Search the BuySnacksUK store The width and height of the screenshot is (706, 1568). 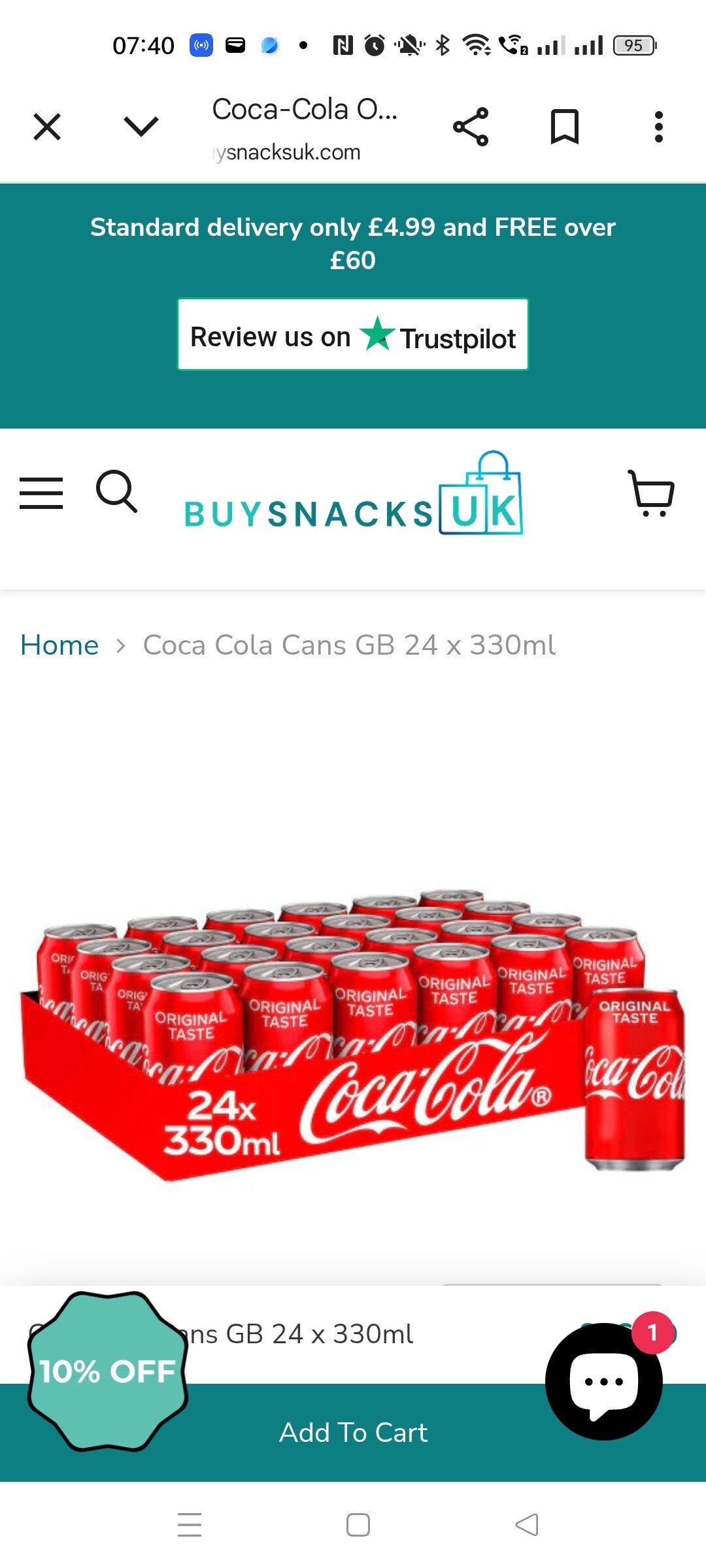(x=116, y=491)
